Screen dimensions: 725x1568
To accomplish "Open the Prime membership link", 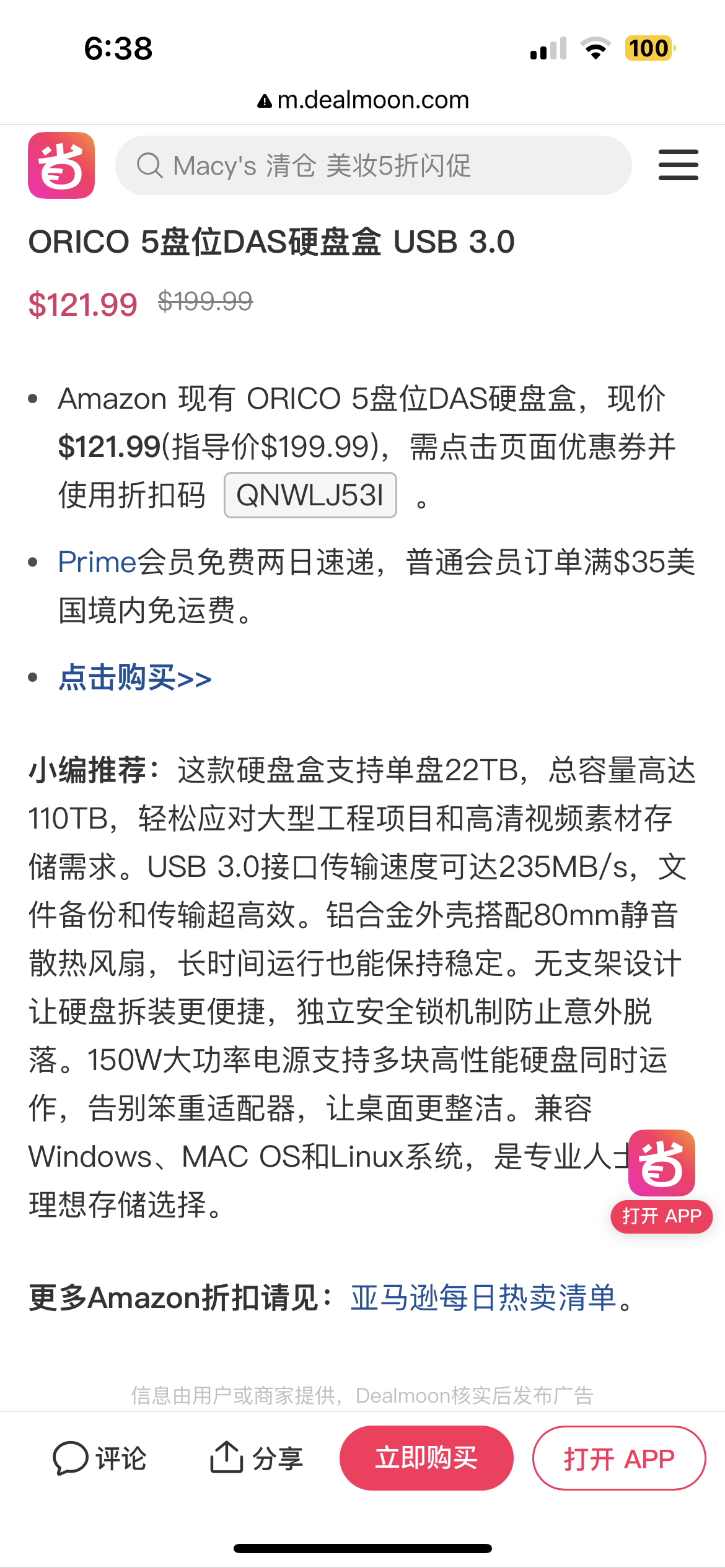I will 97,562.
